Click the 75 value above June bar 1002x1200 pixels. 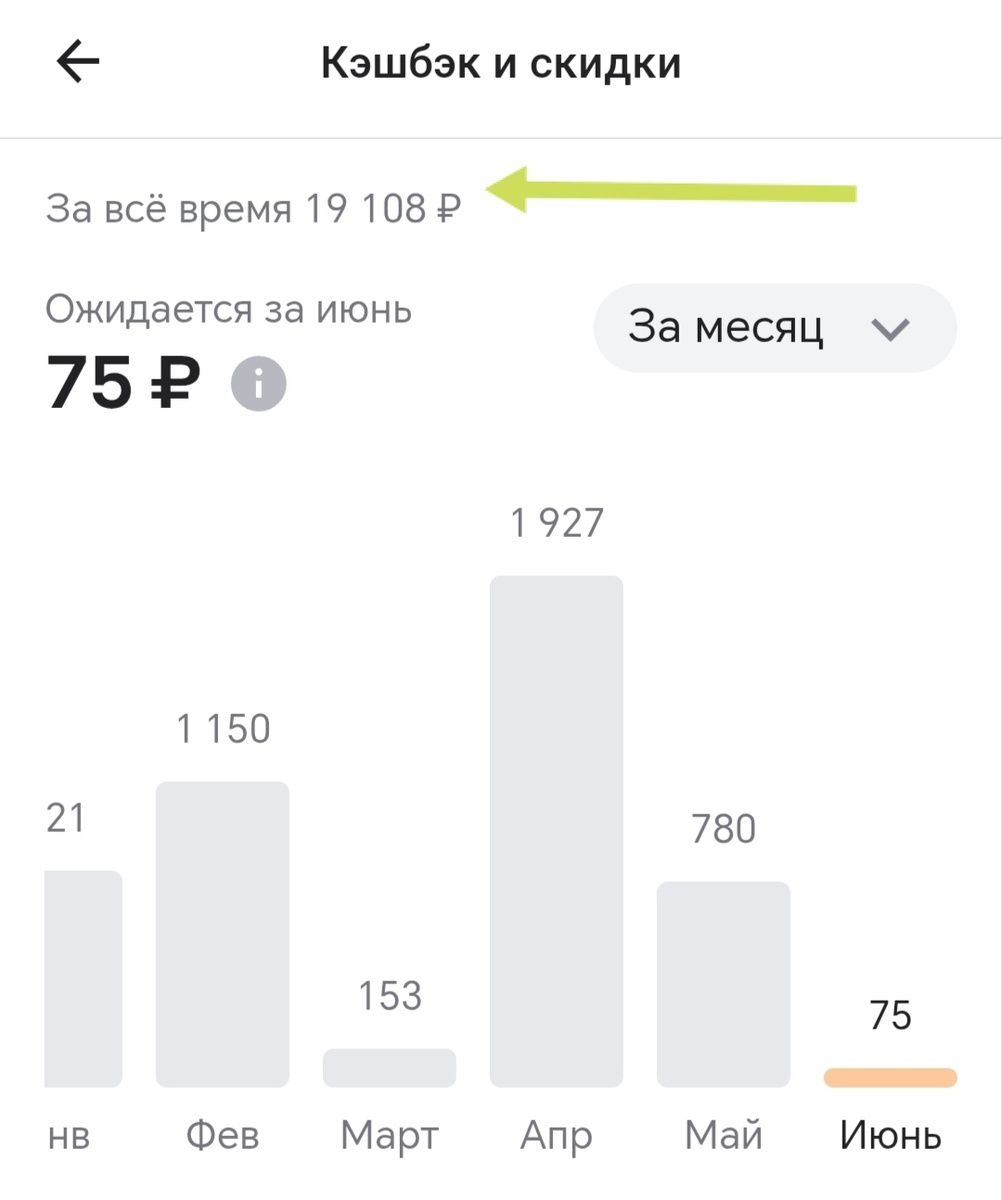[x=888, y=1015]
